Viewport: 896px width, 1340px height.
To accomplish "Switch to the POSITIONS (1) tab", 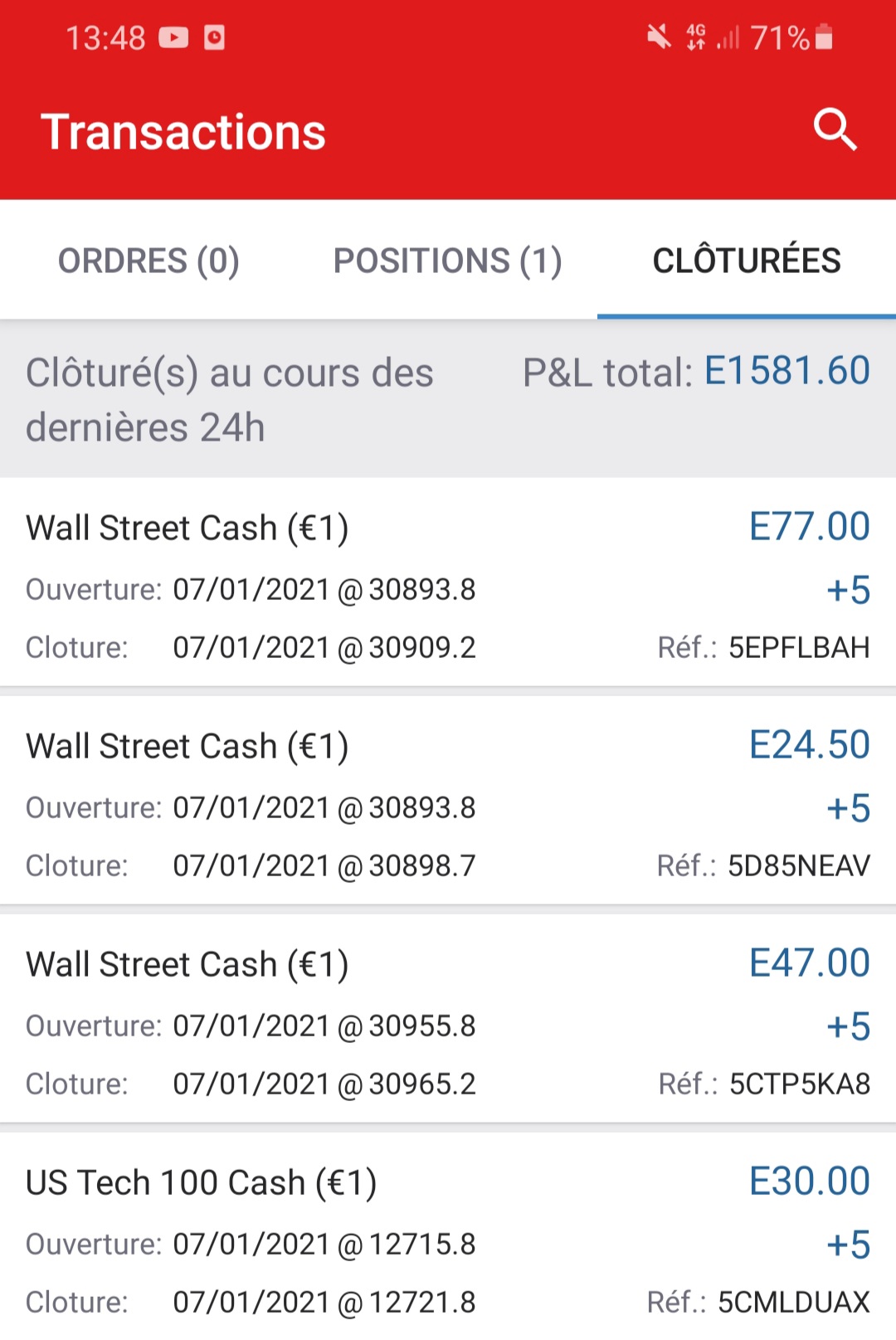I will click(x=447, y=261).
